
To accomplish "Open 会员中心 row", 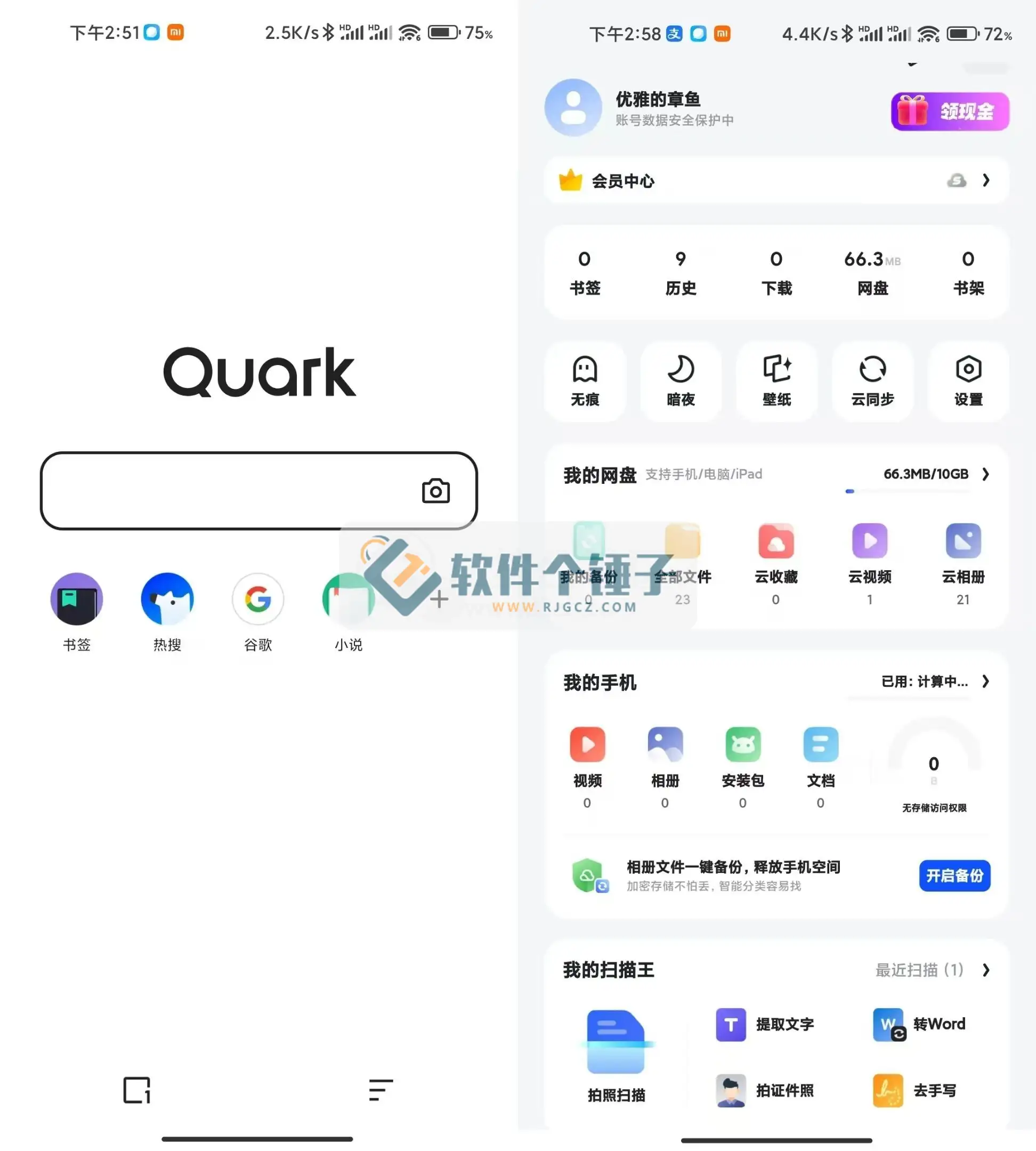I will click(x=776, y=181).
